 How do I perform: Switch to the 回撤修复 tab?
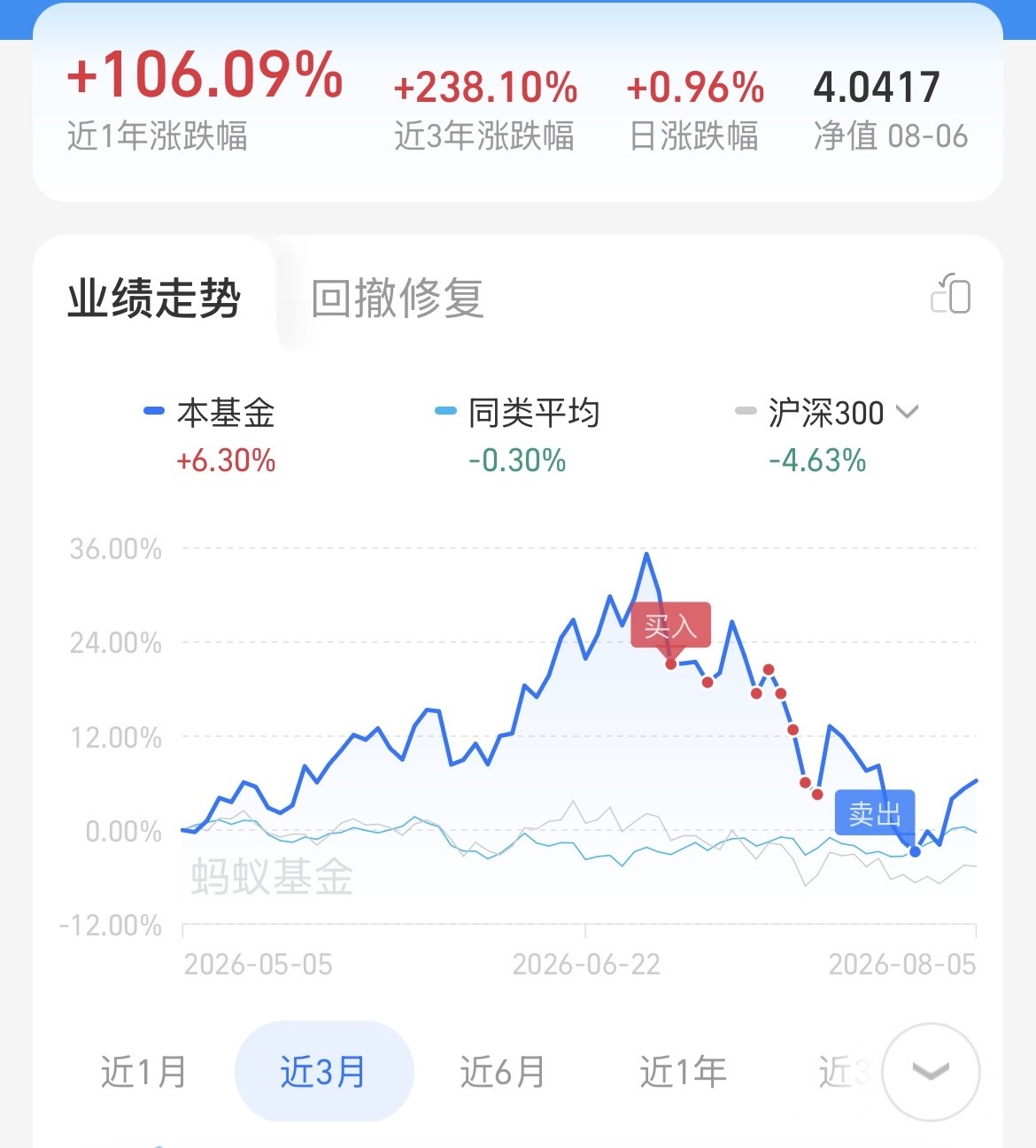[x=398, y=298]
